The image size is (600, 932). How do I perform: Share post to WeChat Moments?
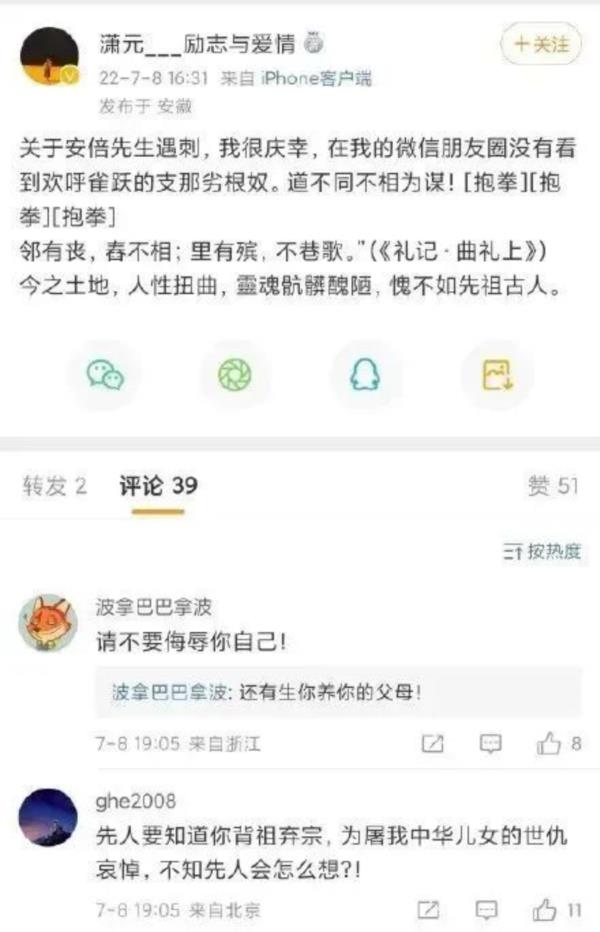pyautogui.click(x=235, y=375)
